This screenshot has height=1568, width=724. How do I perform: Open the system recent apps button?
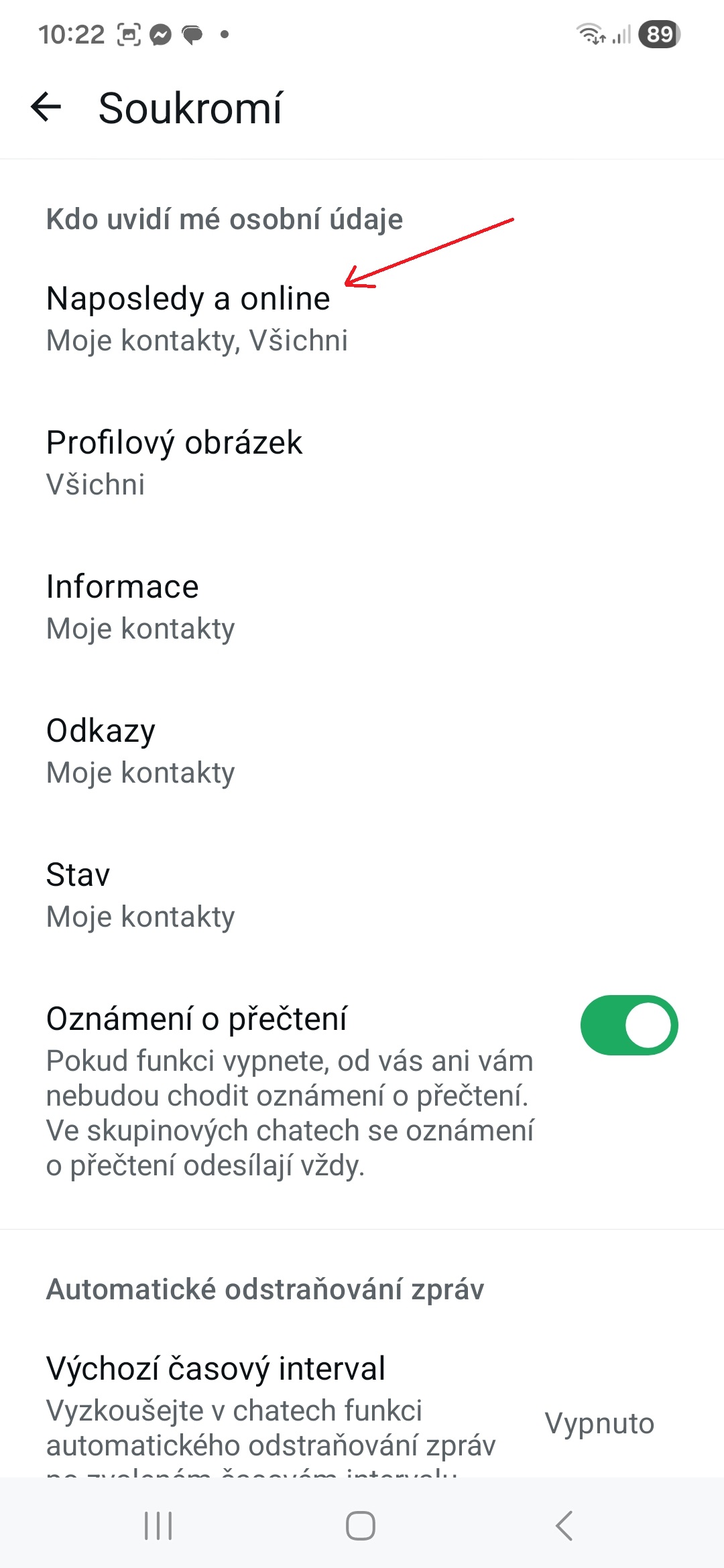pos(158,1526)
